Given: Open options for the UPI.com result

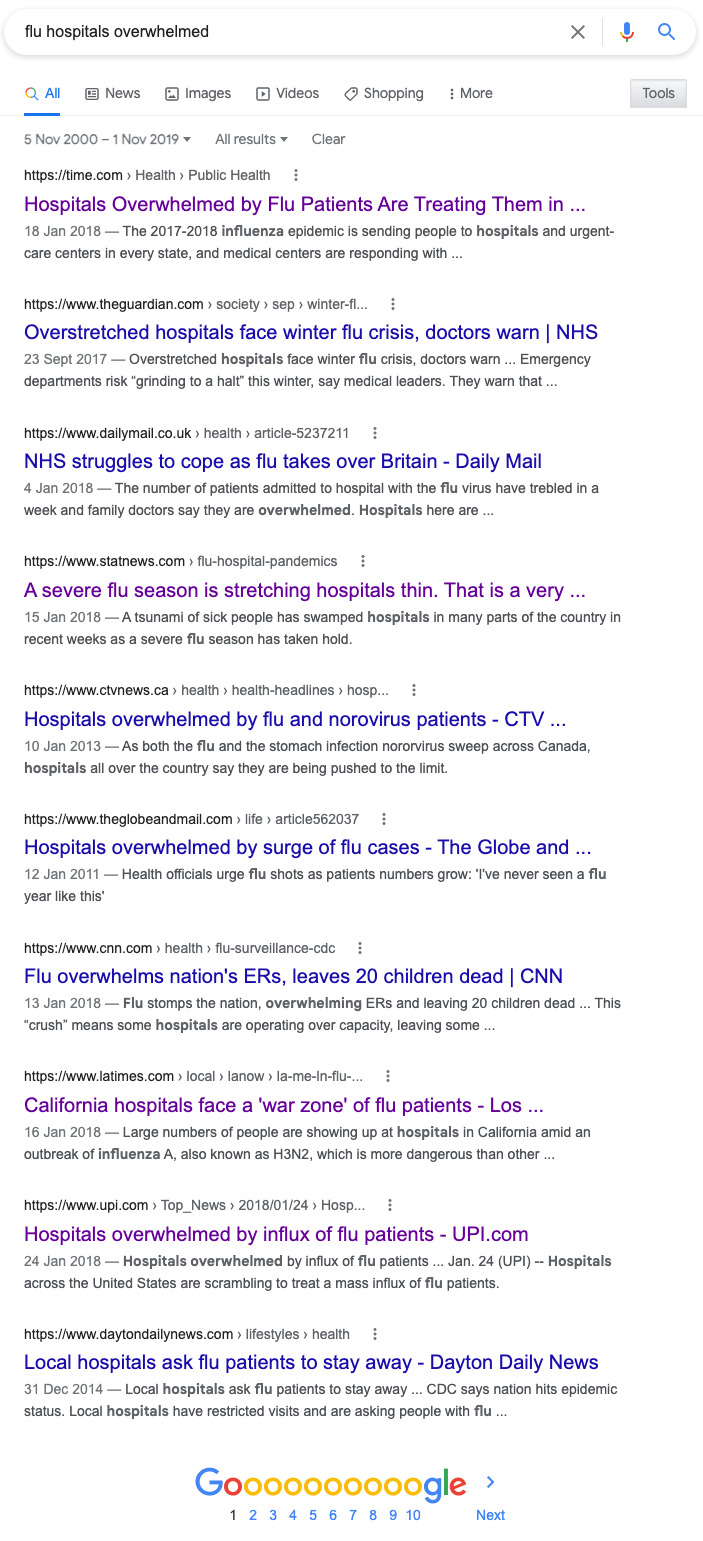Looking at the screenshot, I should (390, 1205).
